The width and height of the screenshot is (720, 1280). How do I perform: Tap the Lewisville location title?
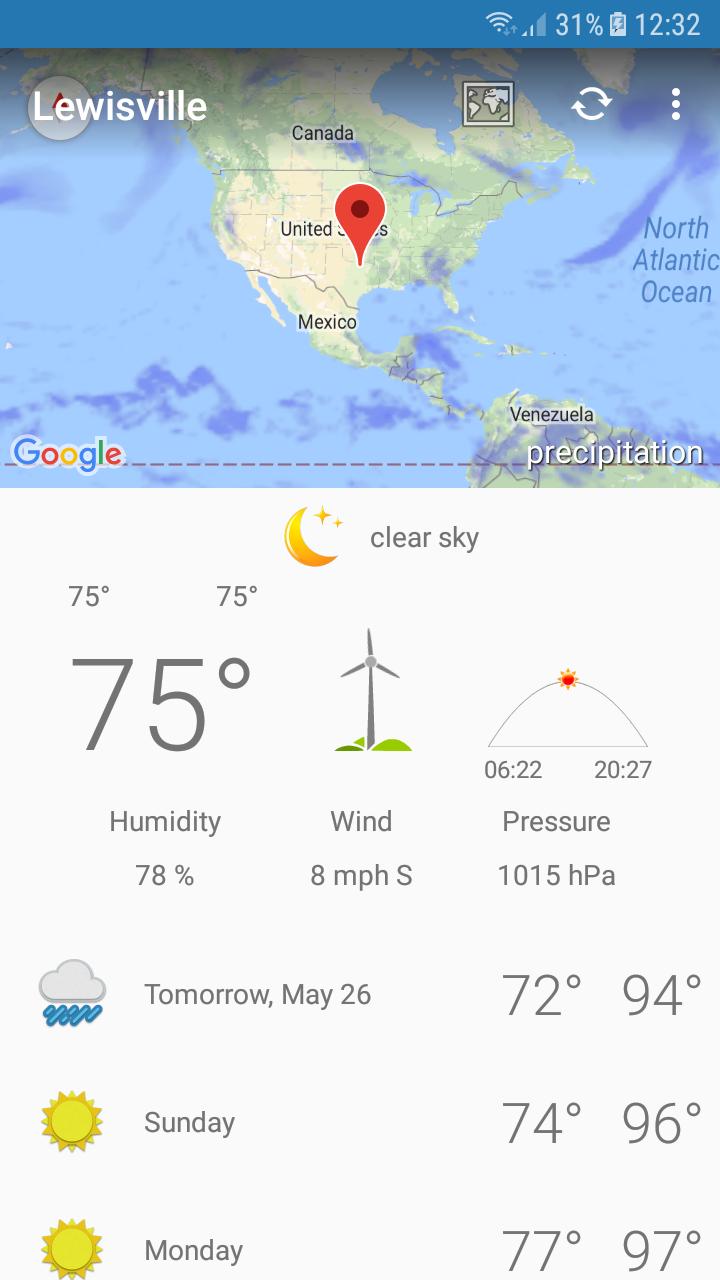pyautogui.click(x=120, y=107)
